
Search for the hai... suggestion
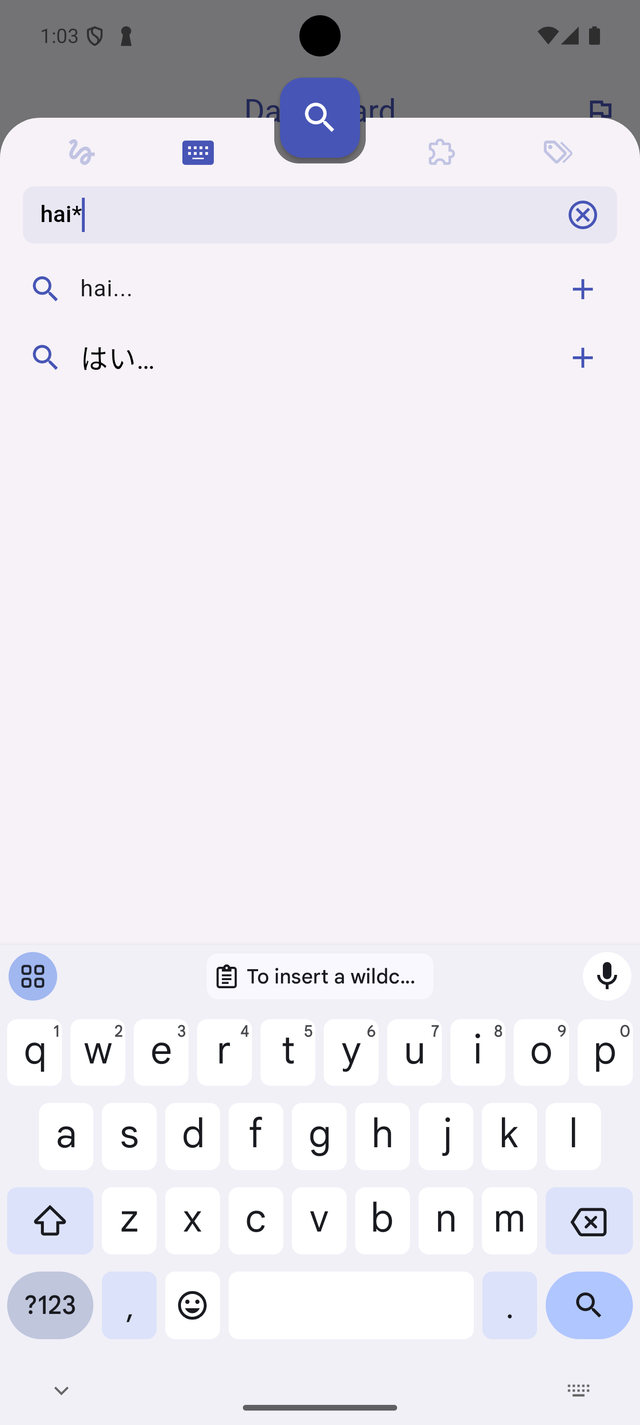coord(106,289)
